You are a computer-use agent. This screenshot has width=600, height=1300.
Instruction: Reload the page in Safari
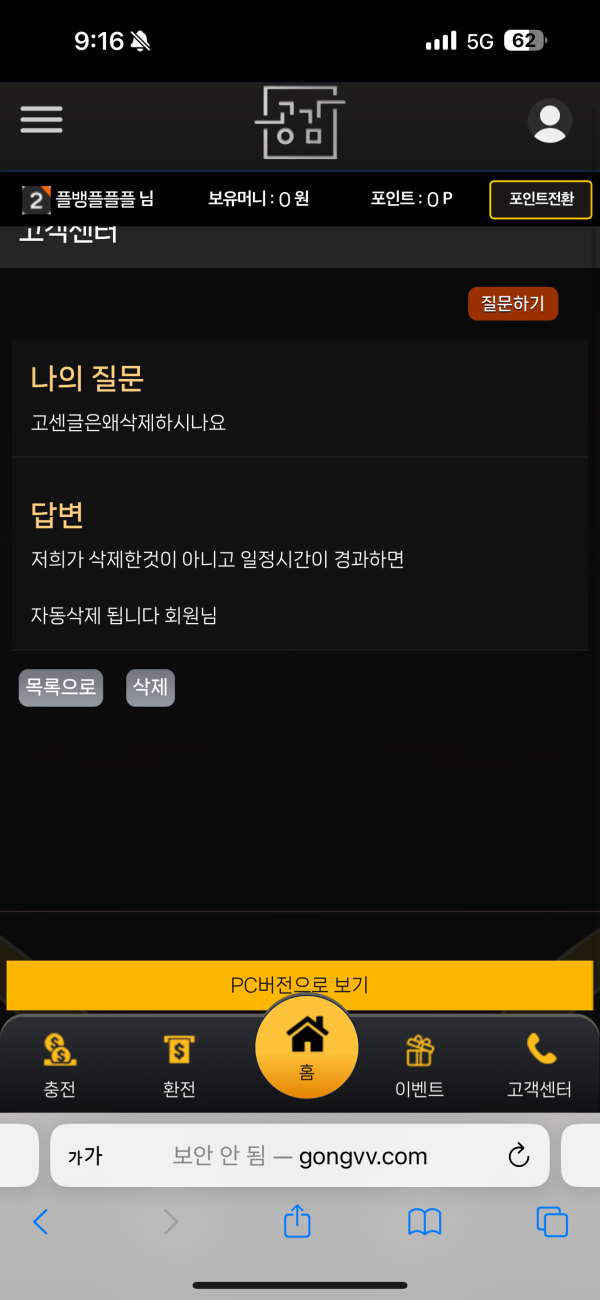coord(518,1157)
